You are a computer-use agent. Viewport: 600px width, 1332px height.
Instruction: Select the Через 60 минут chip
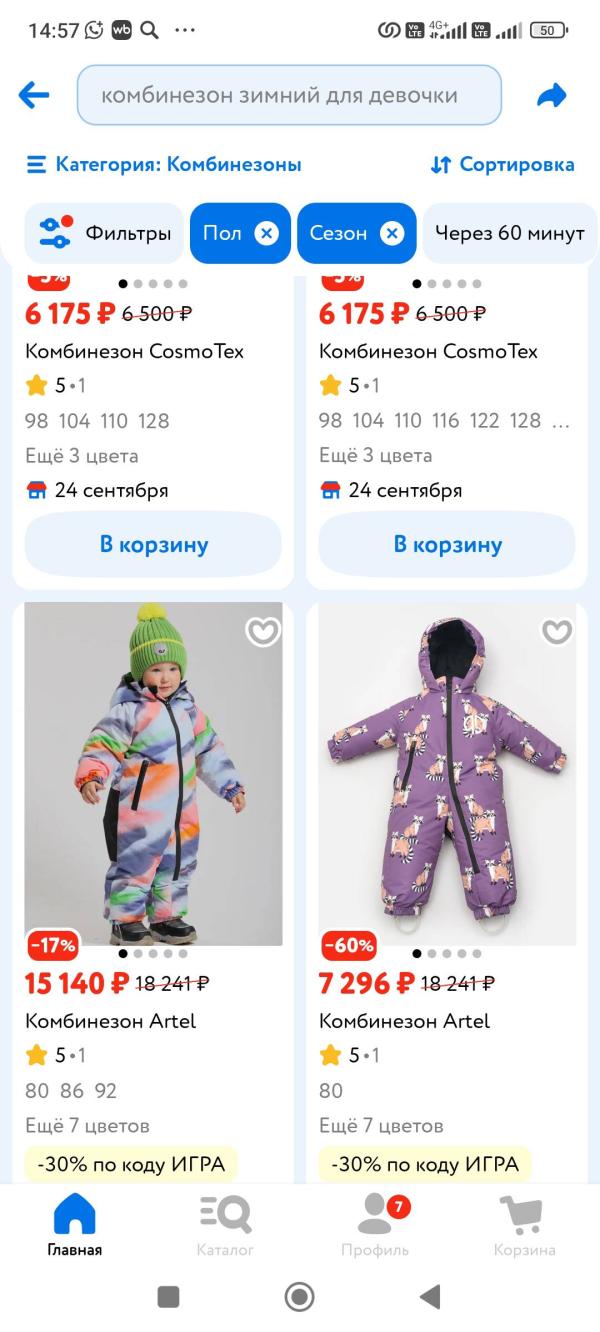tap(509, 233)
